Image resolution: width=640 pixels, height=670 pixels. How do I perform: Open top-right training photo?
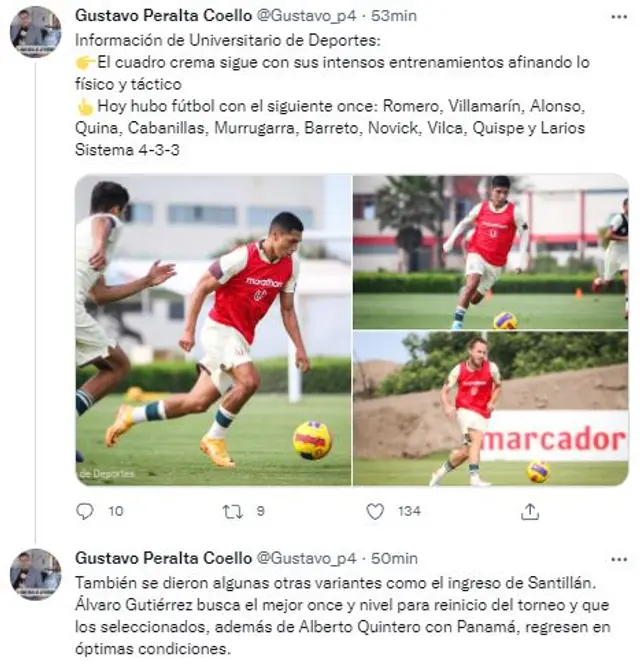click(490, 252)
